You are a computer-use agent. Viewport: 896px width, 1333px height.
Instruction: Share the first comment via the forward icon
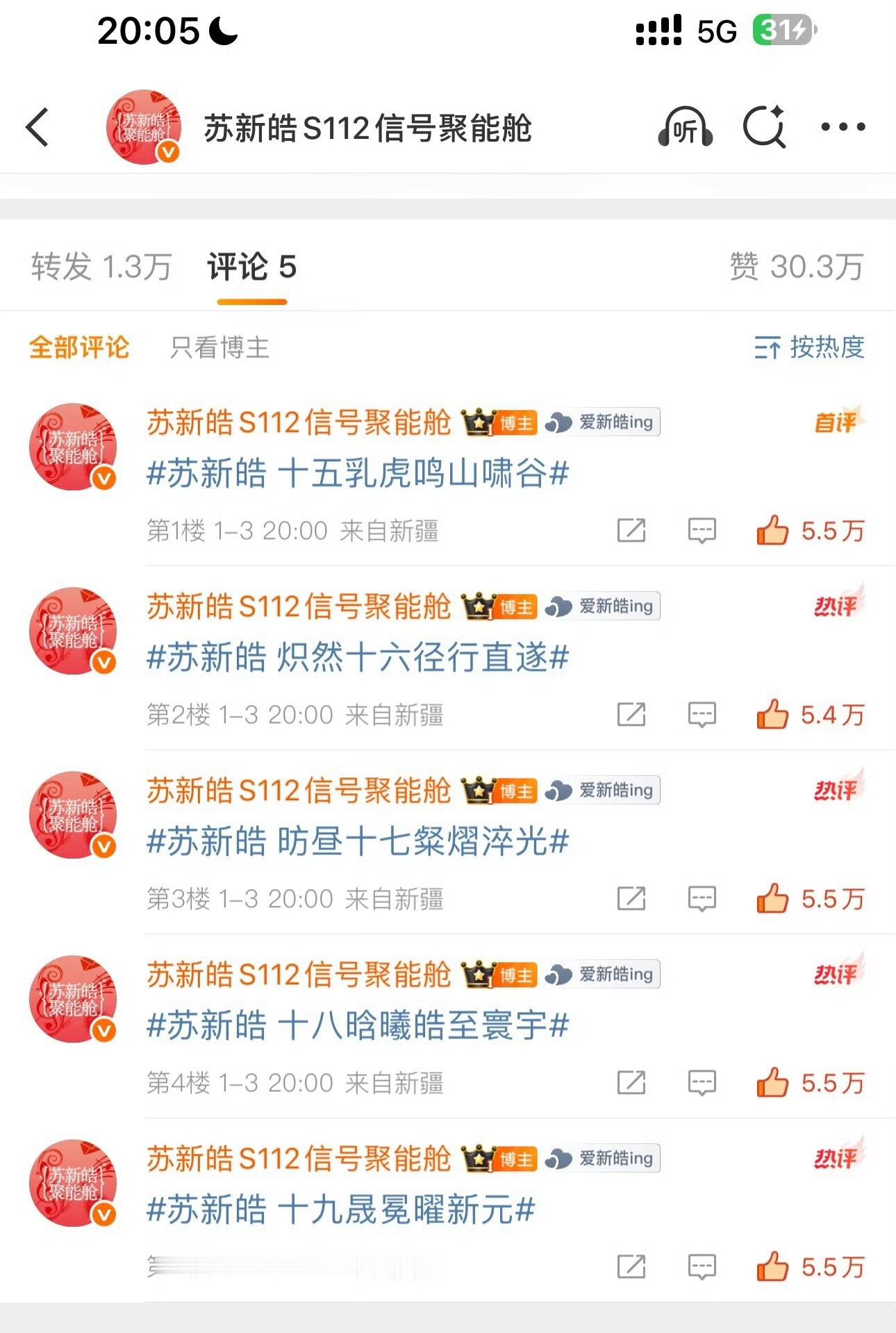[x=631, y=531]
